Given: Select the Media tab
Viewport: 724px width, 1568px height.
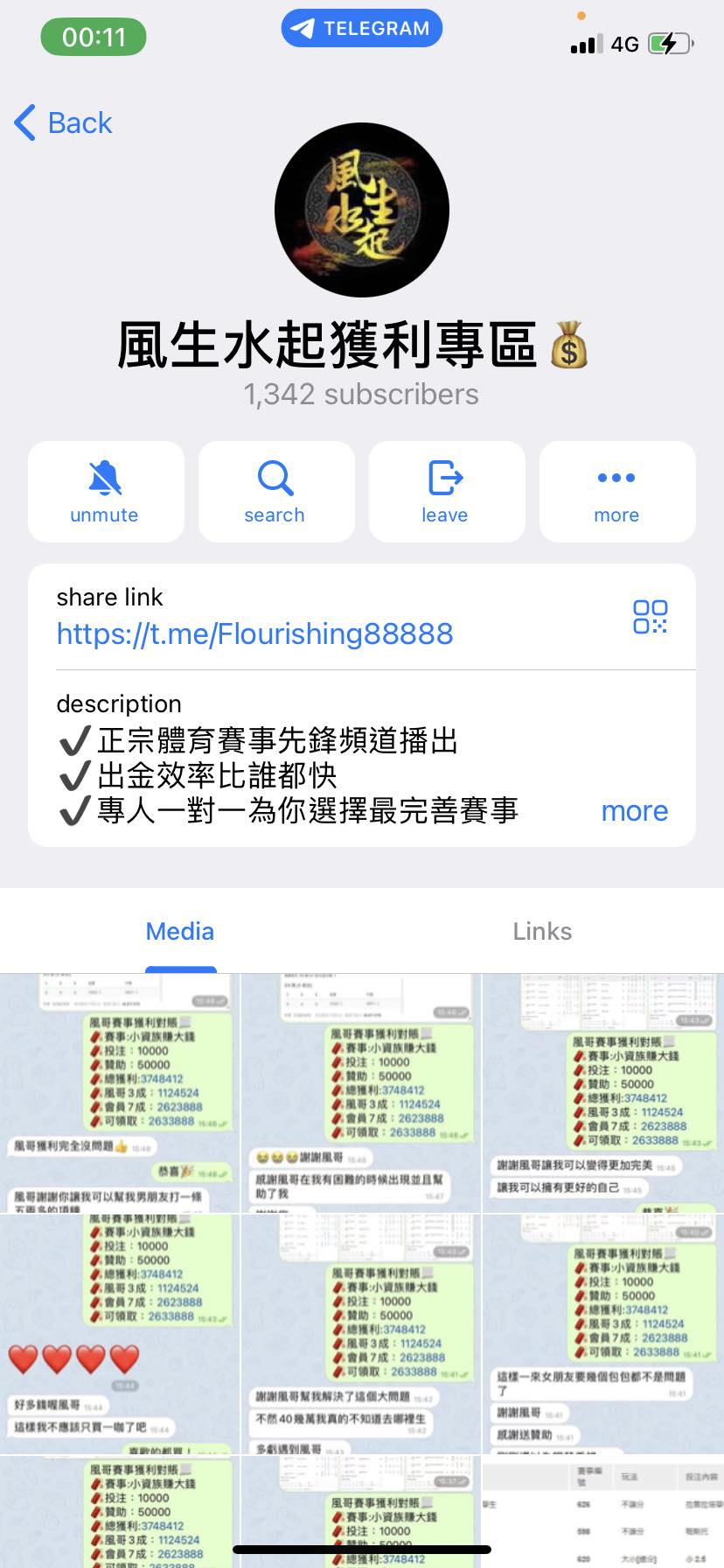Looking at the screenshot, I should click(180, 931).
